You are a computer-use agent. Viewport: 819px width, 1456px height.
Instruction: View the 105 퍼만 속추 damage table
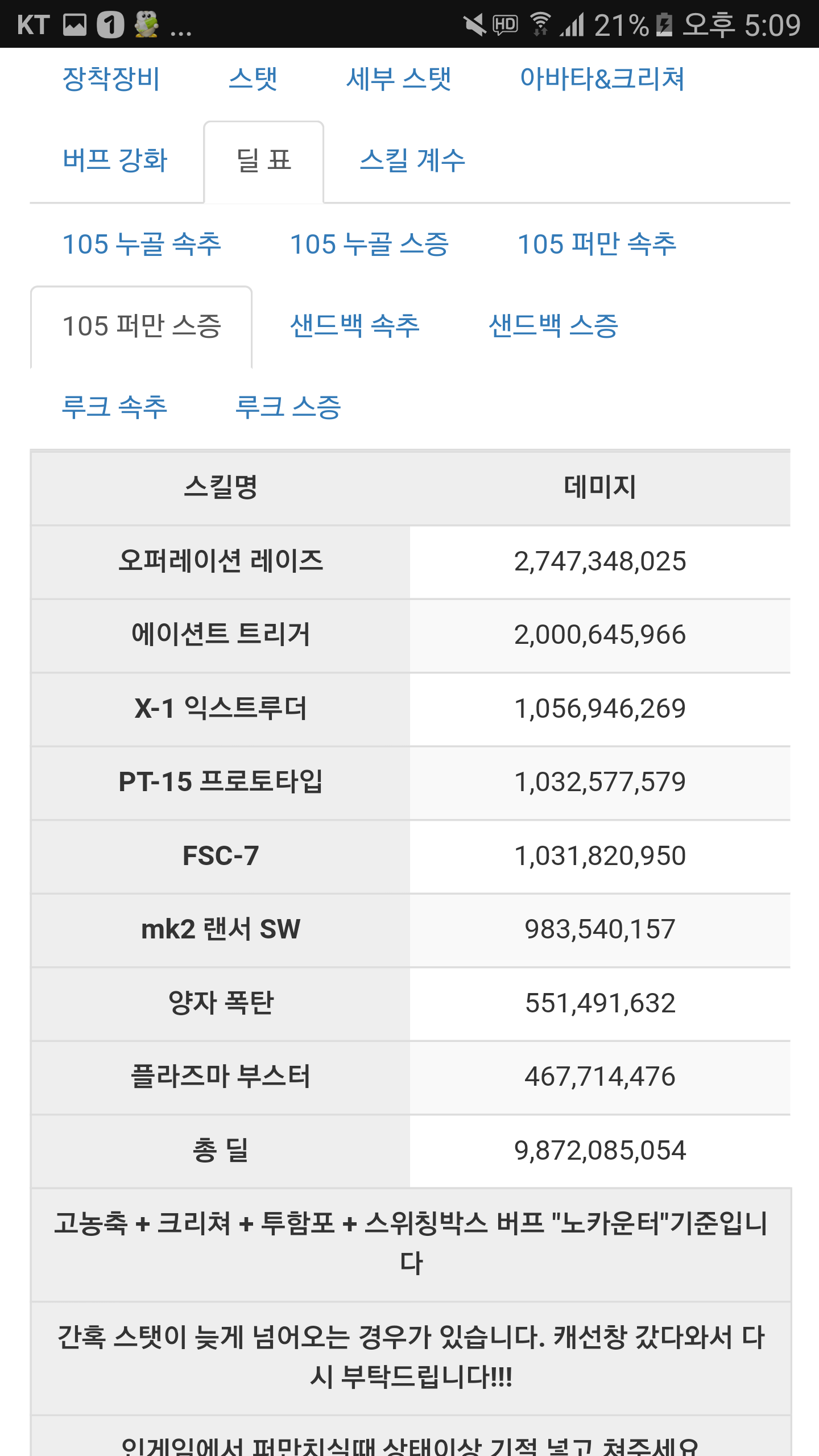click(x=597, y=245)
